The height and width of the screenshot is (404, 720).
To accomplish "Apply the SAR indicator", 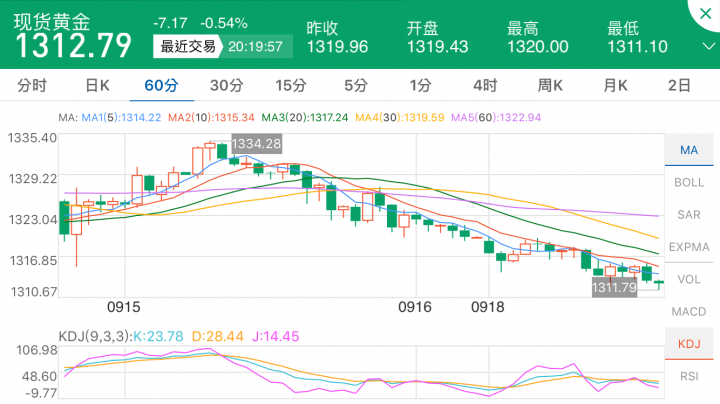I will pyautogui.click(x=689, y=214).
